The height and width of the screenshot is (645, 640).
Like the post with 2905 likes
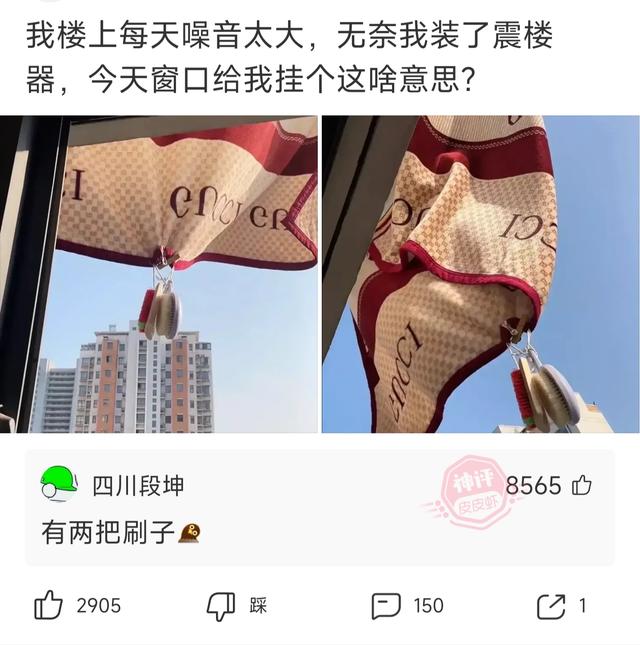pos(50,605)
